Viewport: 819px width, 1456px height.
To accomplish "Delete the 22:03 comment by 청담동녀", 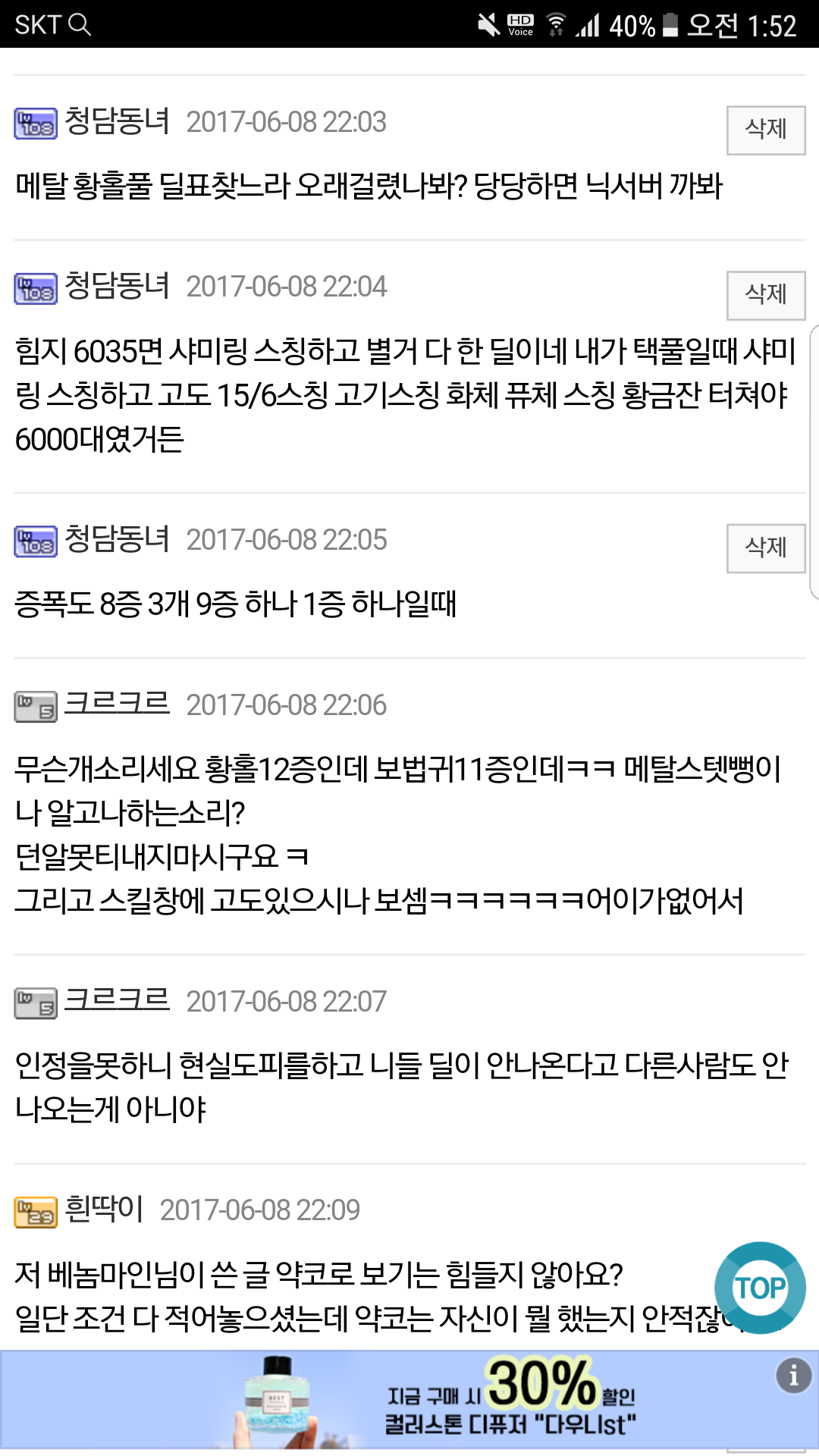I will pos(766,130).
